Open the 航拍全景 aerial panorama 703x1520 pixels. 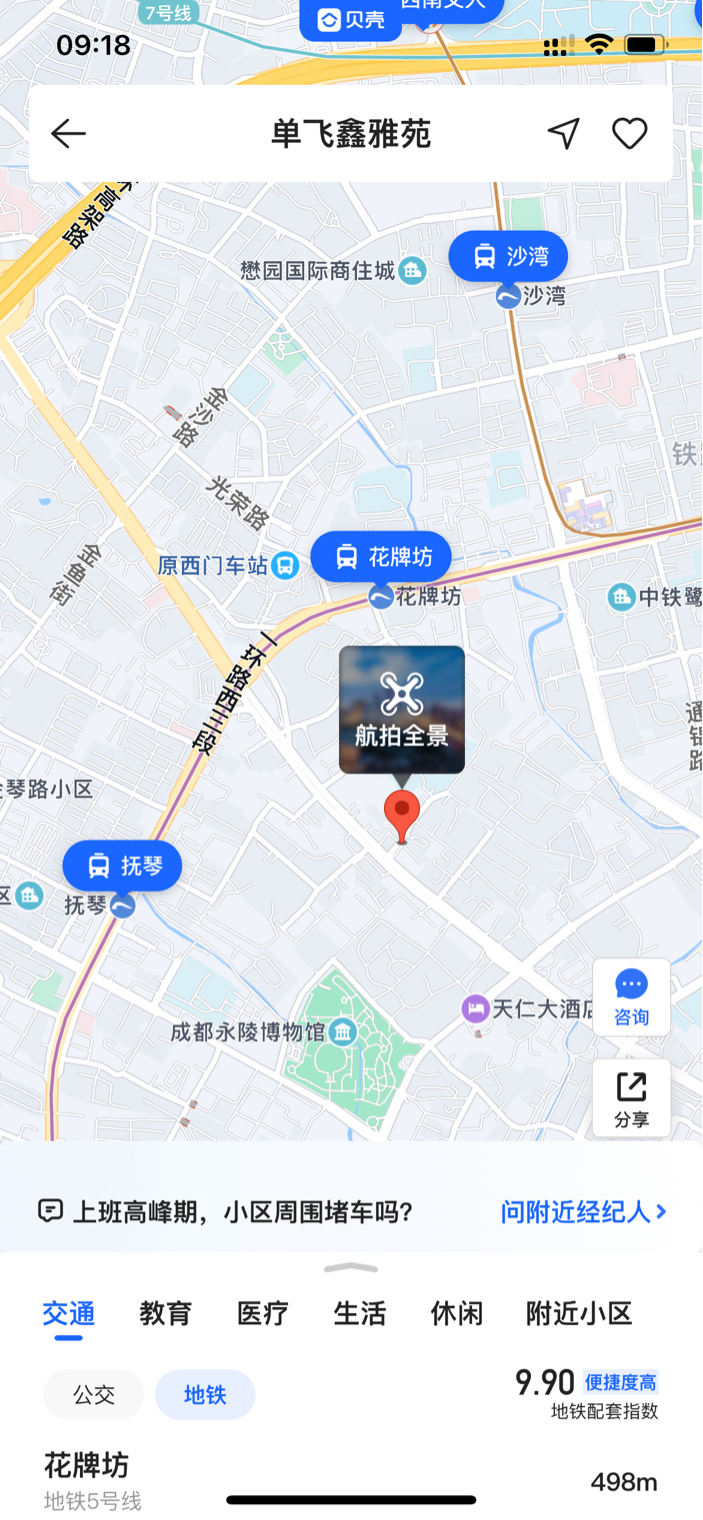pos(402,710)
